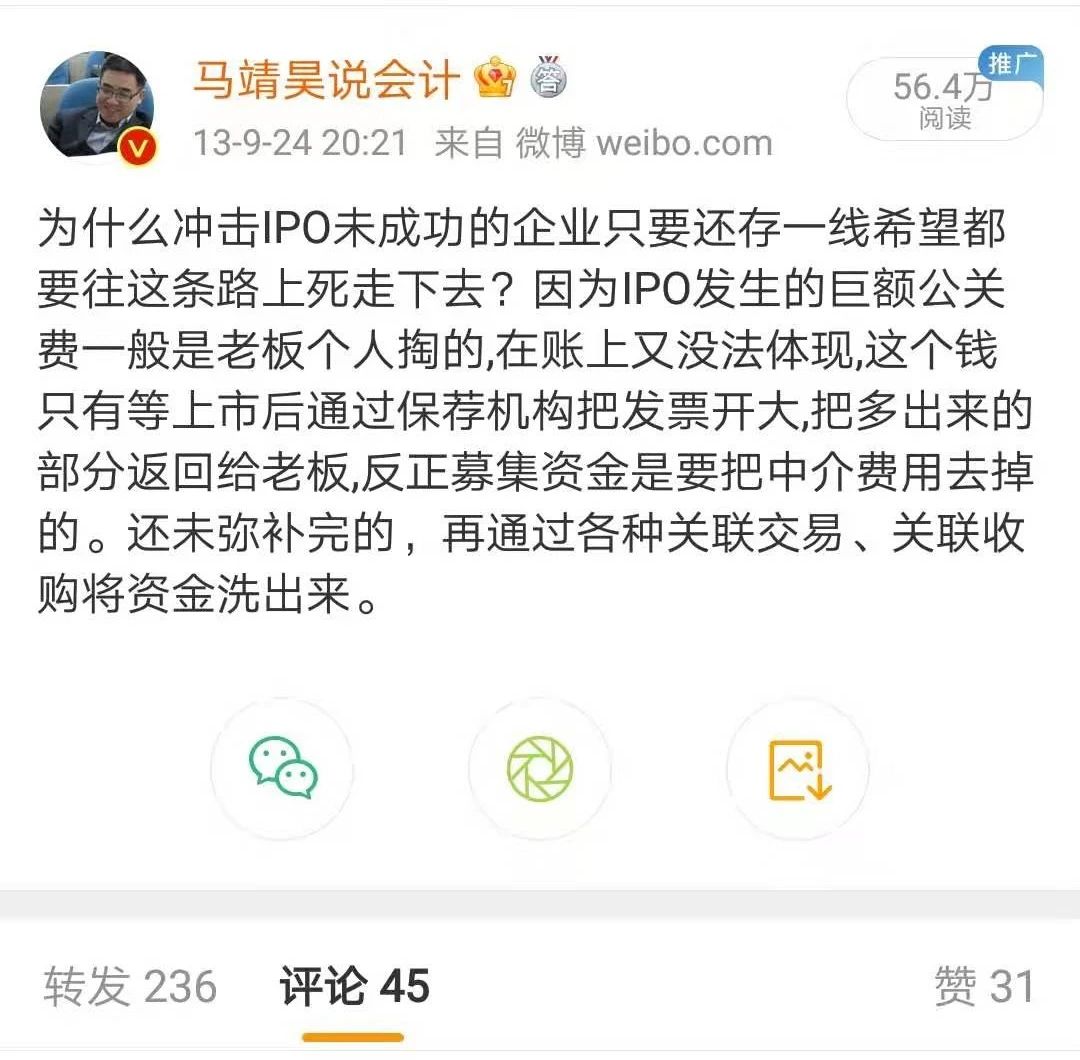Switch to the 转发 236 tab

point(130,986)
